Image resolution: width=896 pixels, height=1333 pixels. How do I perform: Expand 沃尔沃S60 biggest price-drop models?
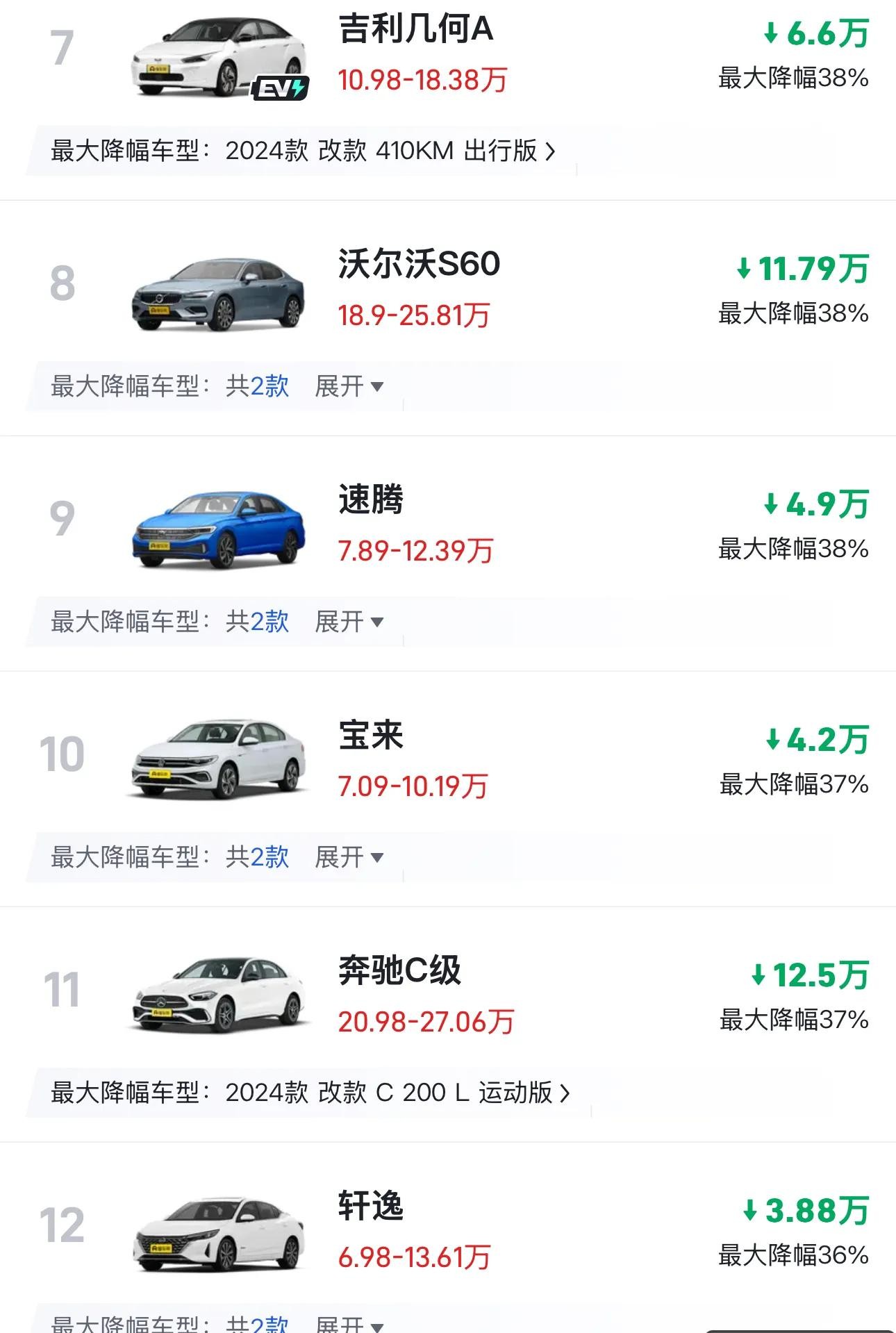(x=349, y=386)
